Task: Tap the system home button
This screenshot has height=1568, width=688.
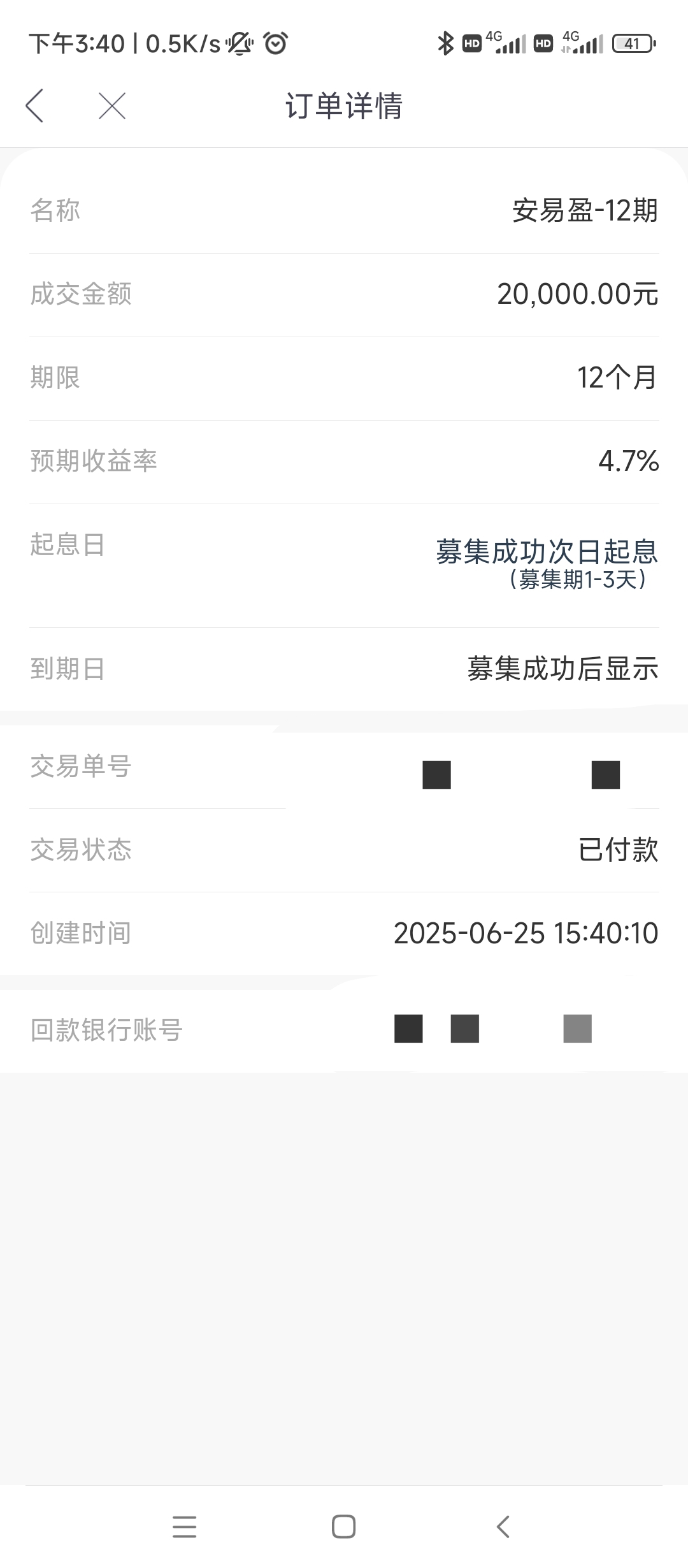Action: (343, 1527)
